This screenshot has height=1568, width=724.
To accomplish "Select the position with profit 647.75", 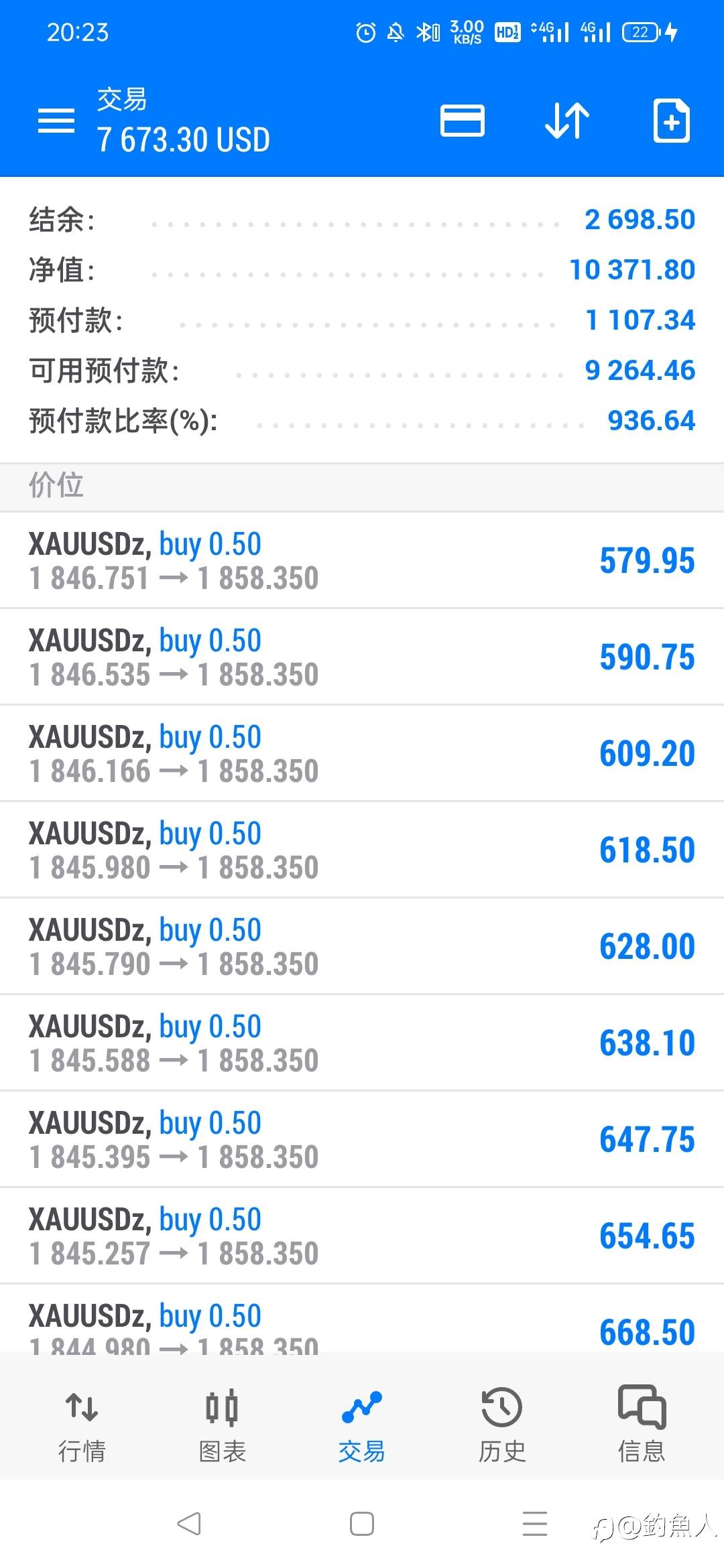I will (x=362, y=1139).
